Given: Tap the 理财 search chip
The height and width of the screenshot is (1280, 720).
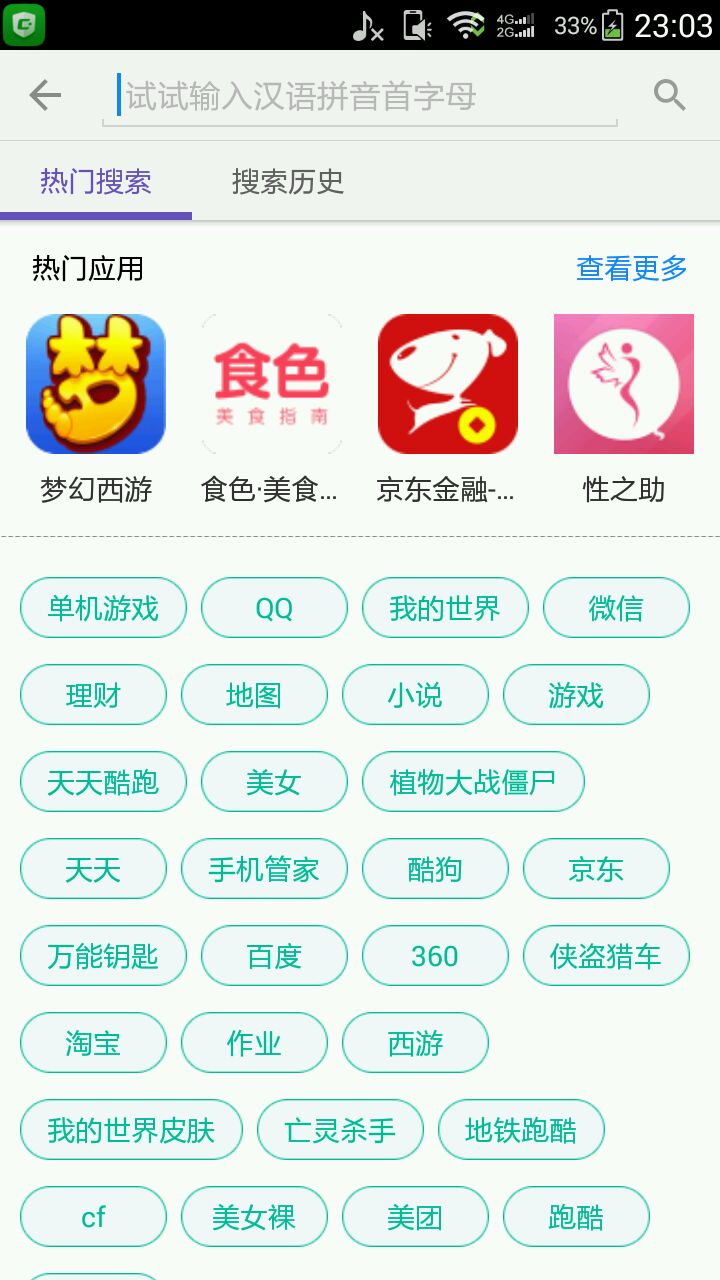Looking at the screenshot, I should click(93, 695).
